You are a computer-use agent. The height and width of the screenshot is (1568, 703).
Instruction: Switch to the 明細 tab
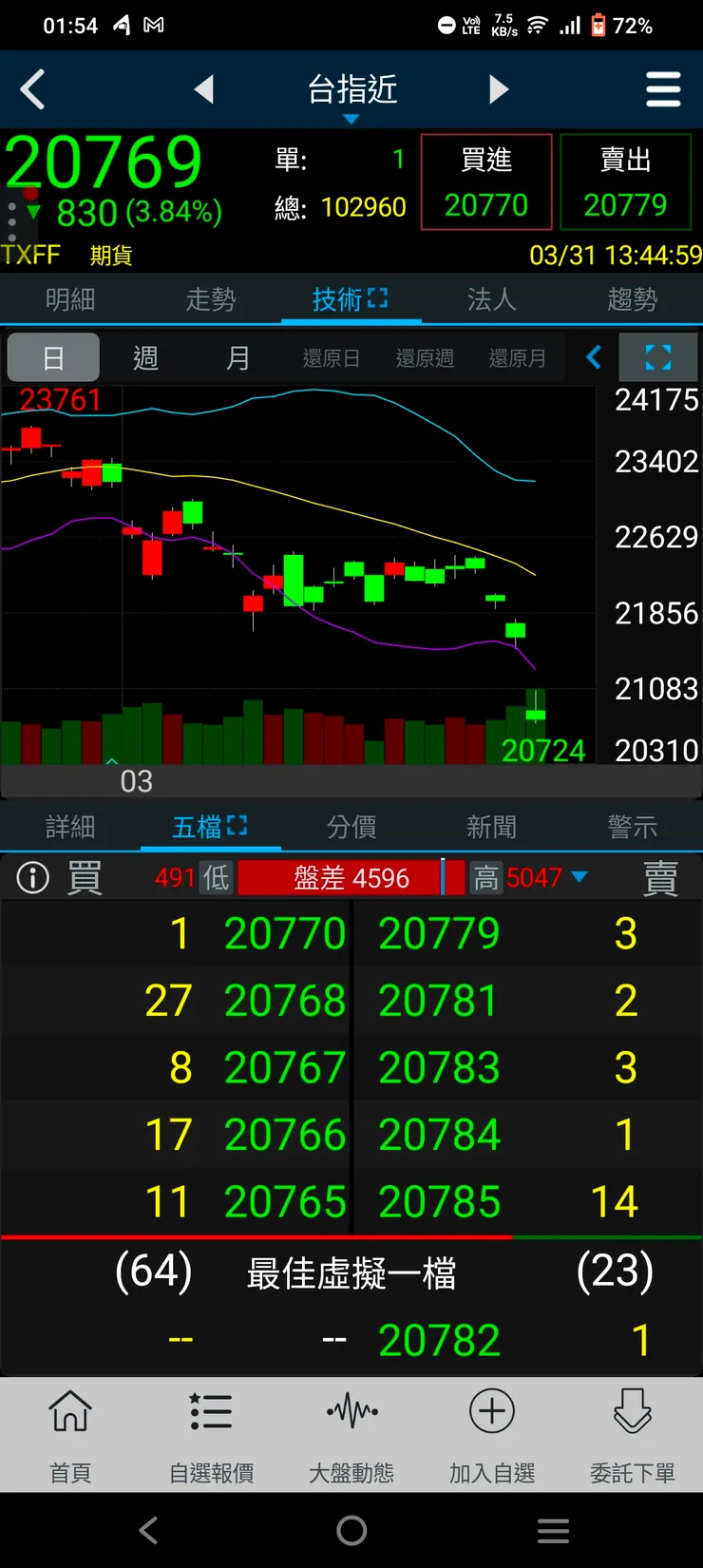pos(70,300)
